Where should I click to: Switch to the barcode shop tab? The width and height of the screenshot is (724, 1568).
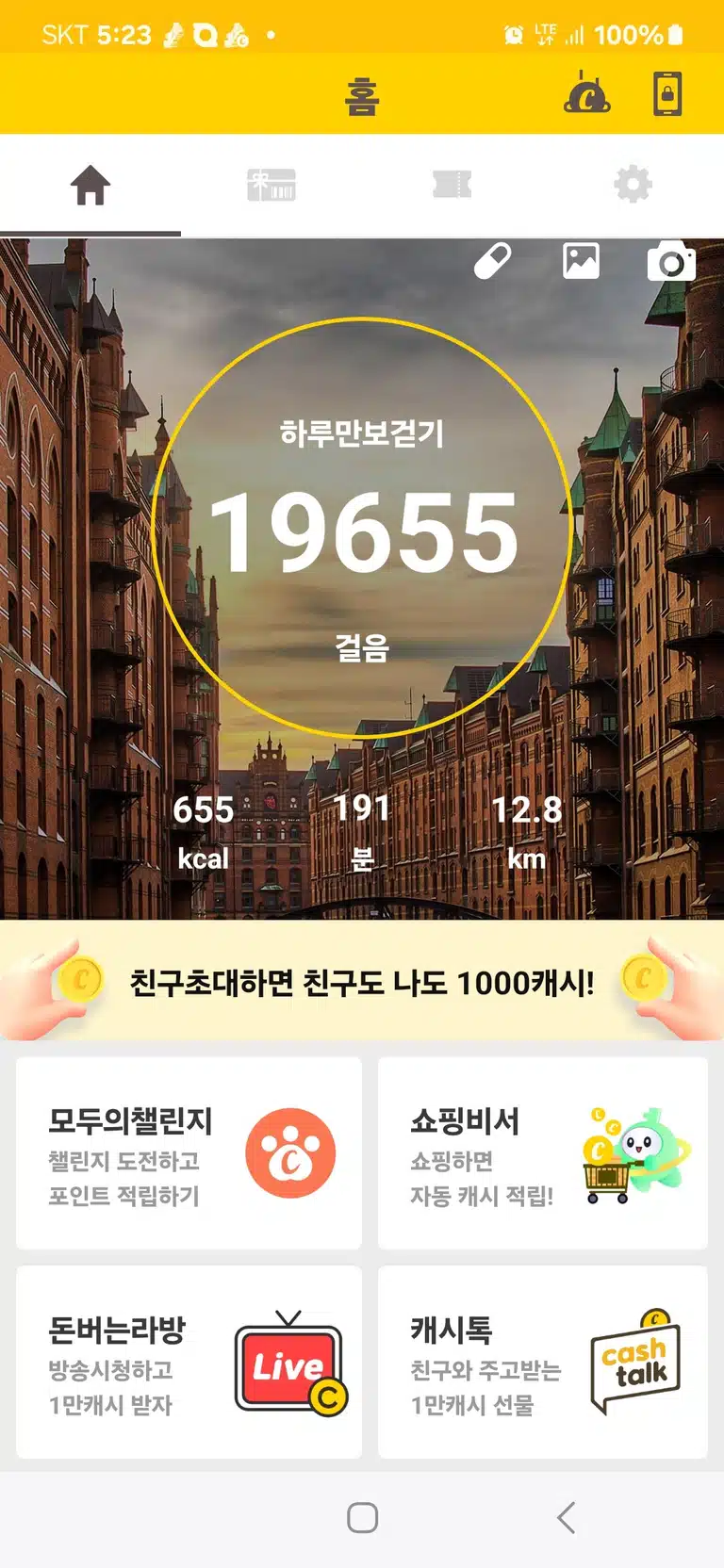pos(271,185)
